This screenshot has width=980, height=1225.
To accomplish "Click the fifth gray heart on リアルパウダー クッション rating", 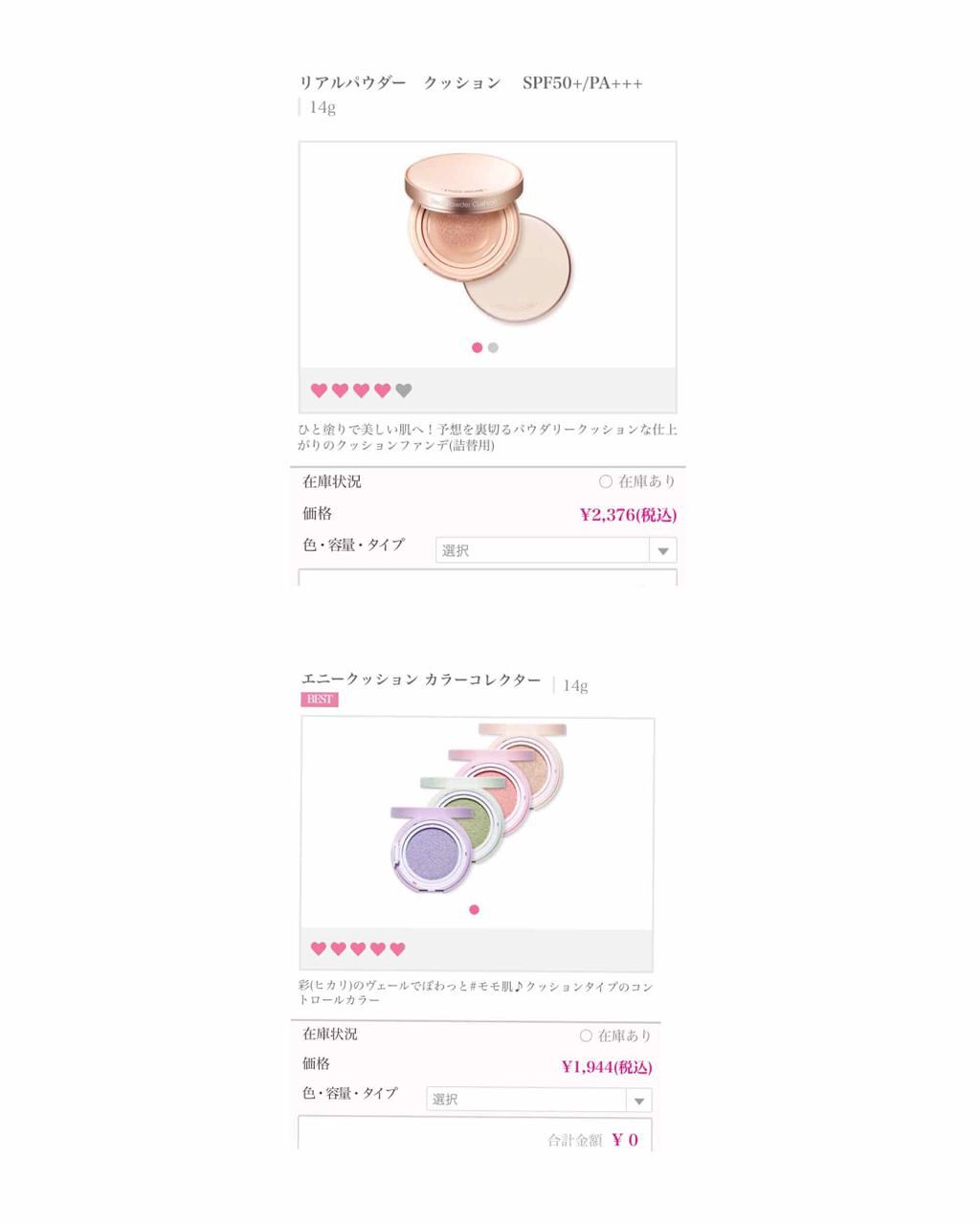I will click(x=401, y=390).
